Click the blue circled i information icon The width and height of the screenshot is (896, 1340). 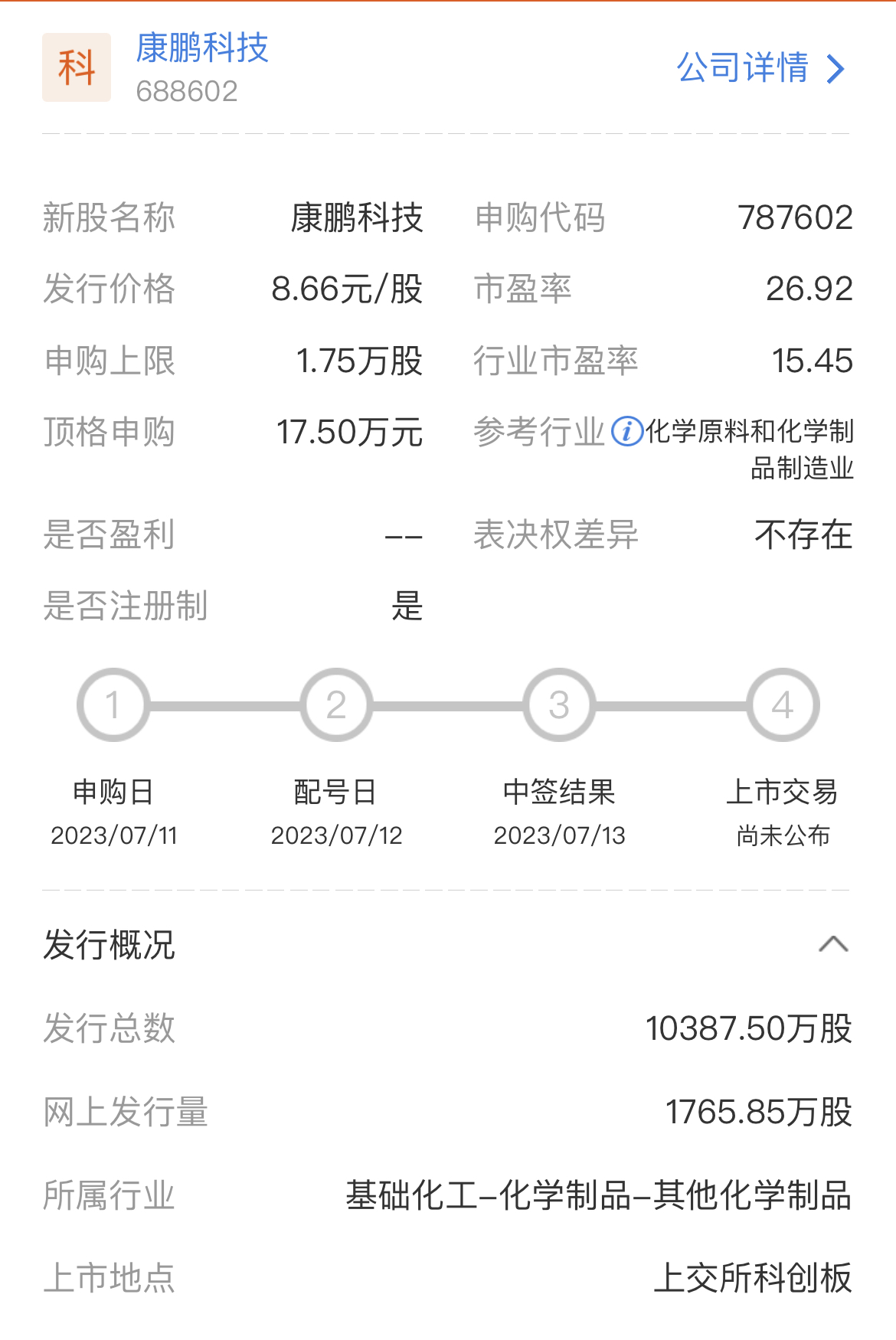626,431
